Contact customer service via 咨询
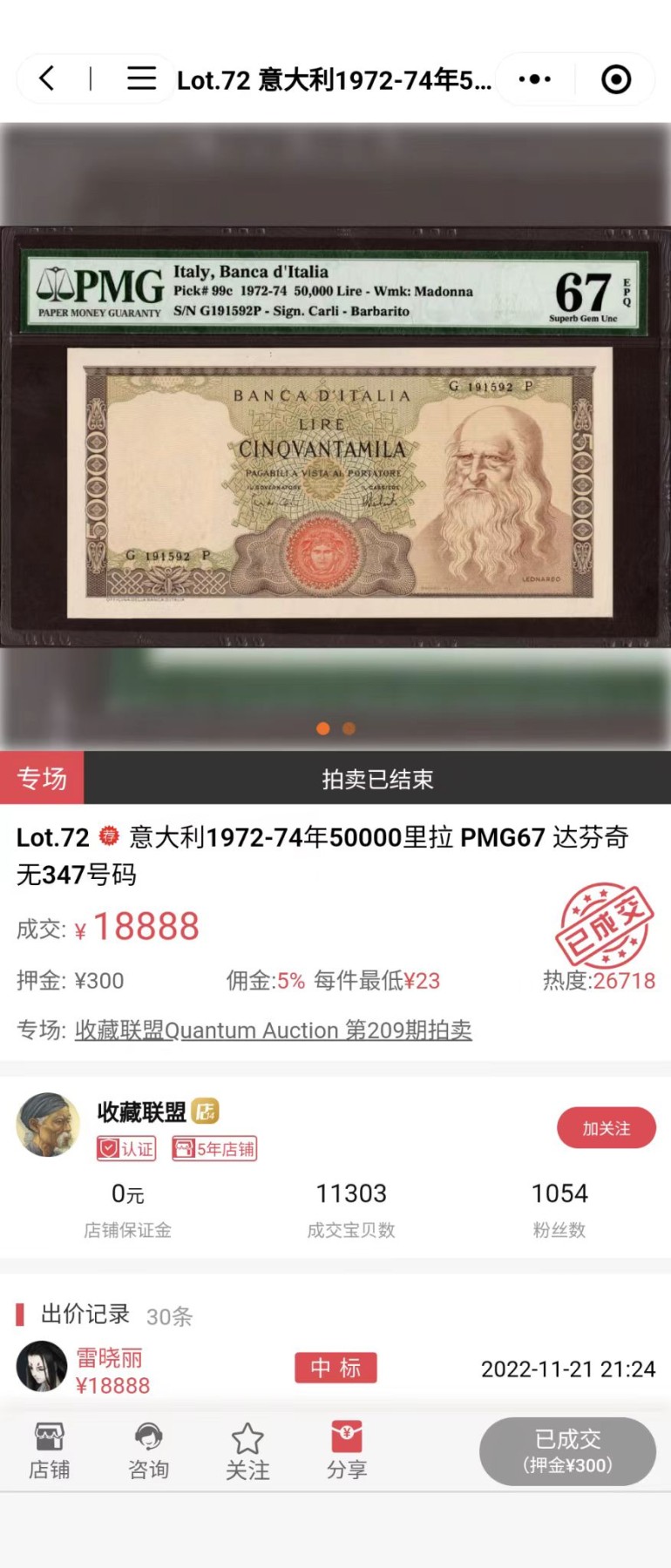 148,1450
